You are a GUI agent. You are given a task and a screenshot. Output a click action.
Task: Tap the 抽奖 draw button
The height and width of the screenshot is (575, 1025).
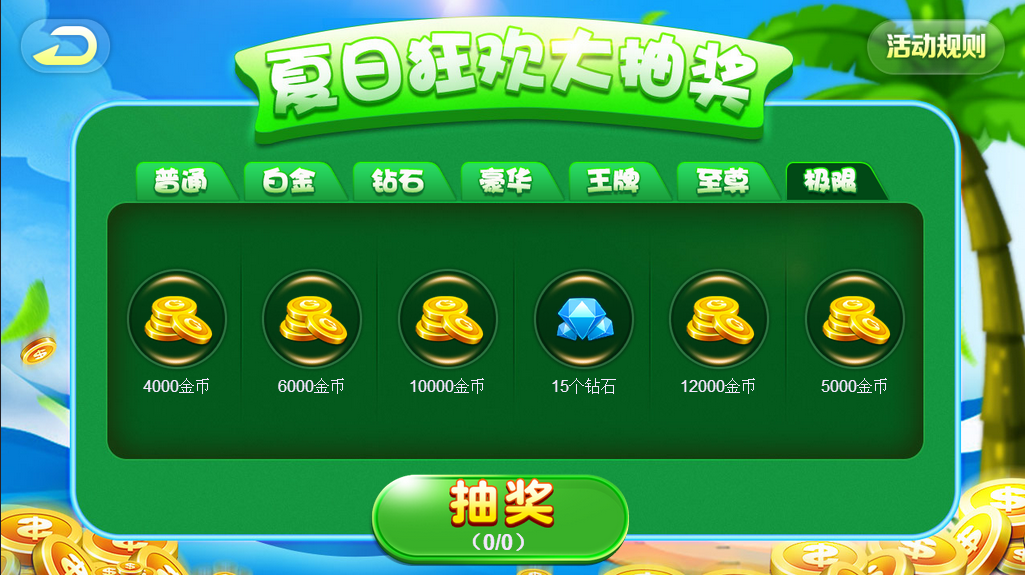(500, 516)
